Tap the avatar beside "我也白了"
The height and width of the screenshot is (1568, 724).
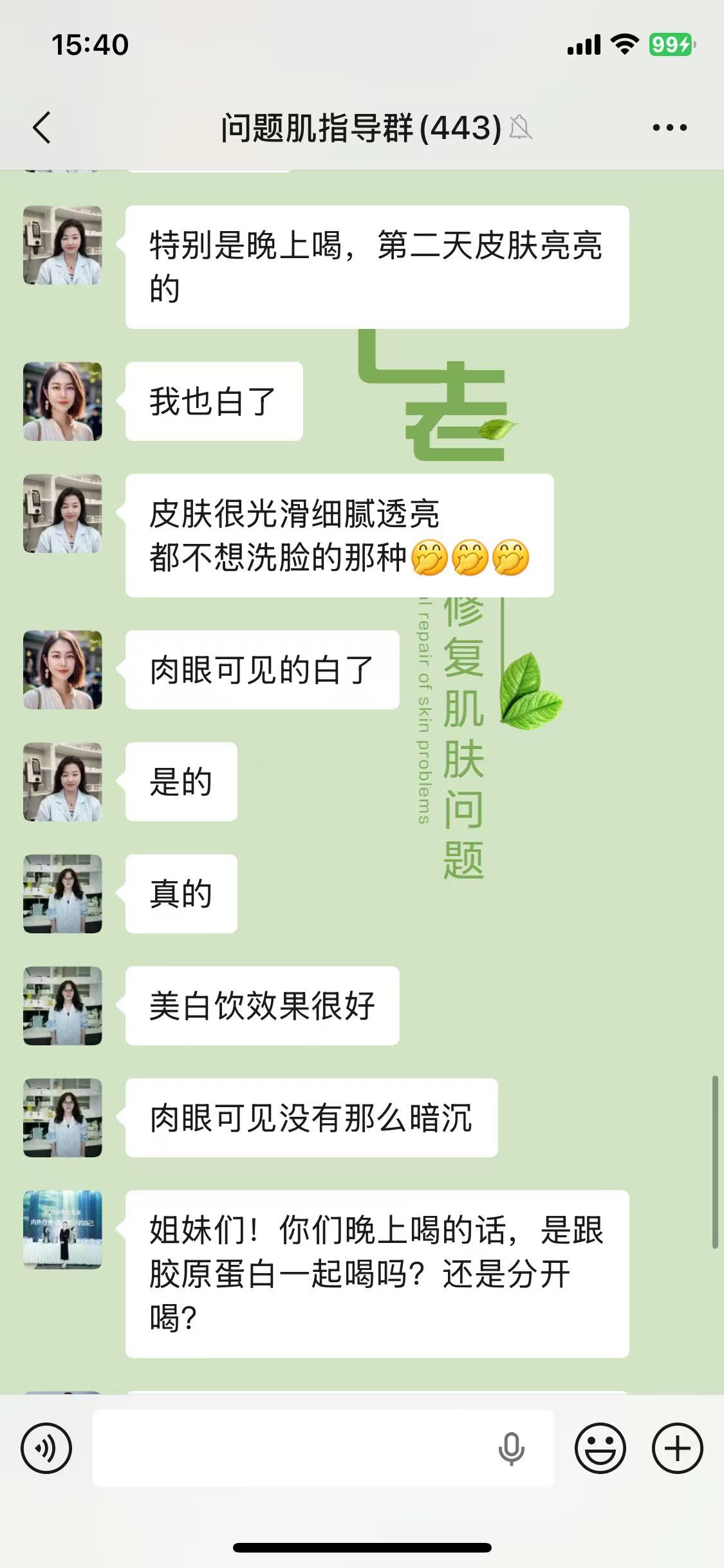point(62,401)
